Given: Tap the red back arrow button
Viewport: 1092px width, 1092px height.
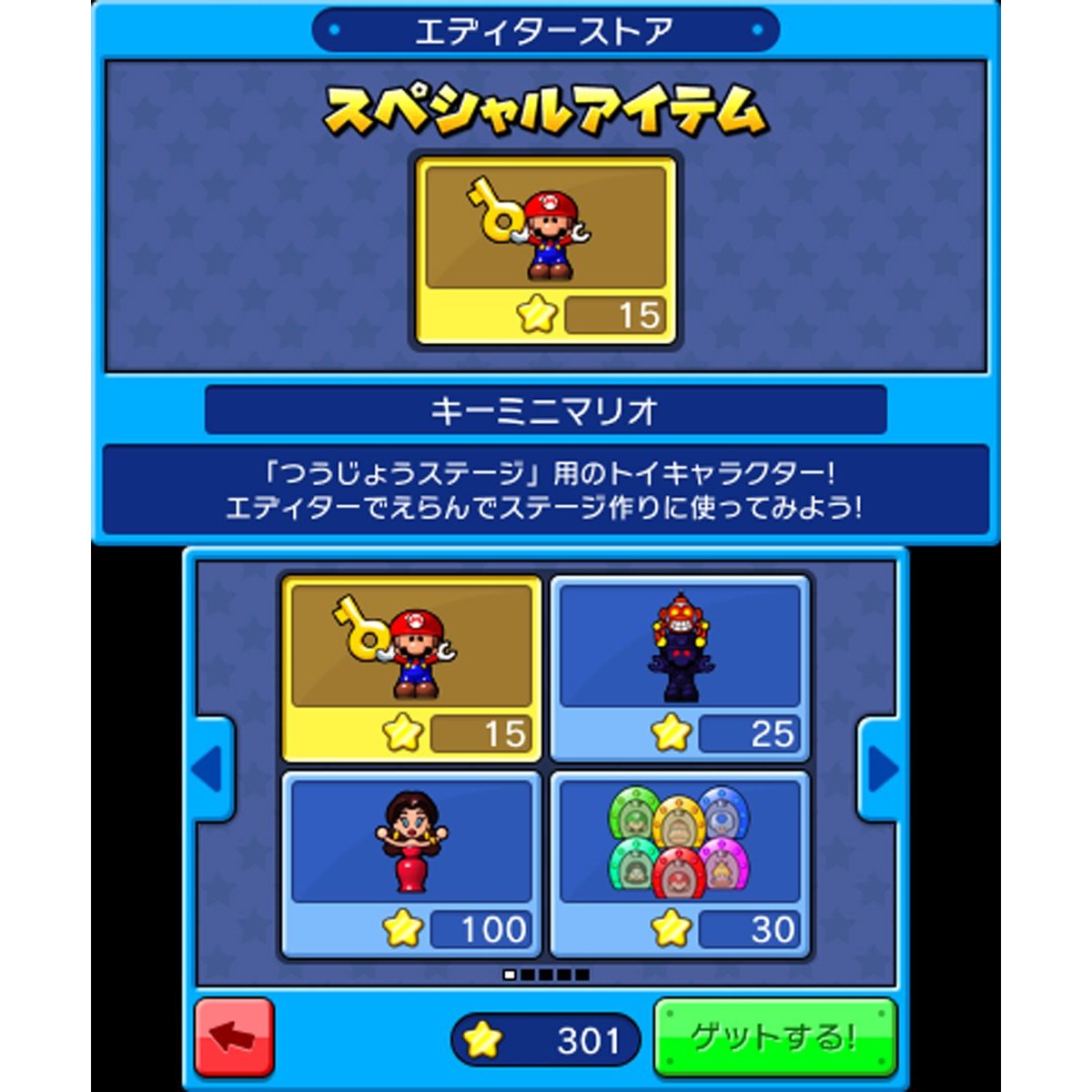Looking at the screenshot, I should click(234, 1037).
